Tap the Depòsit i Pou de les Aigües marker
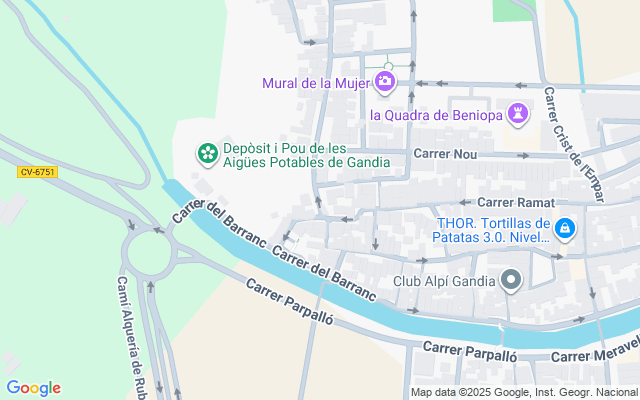Viewport: 640px width, 400px height. (x=207, y=154)
